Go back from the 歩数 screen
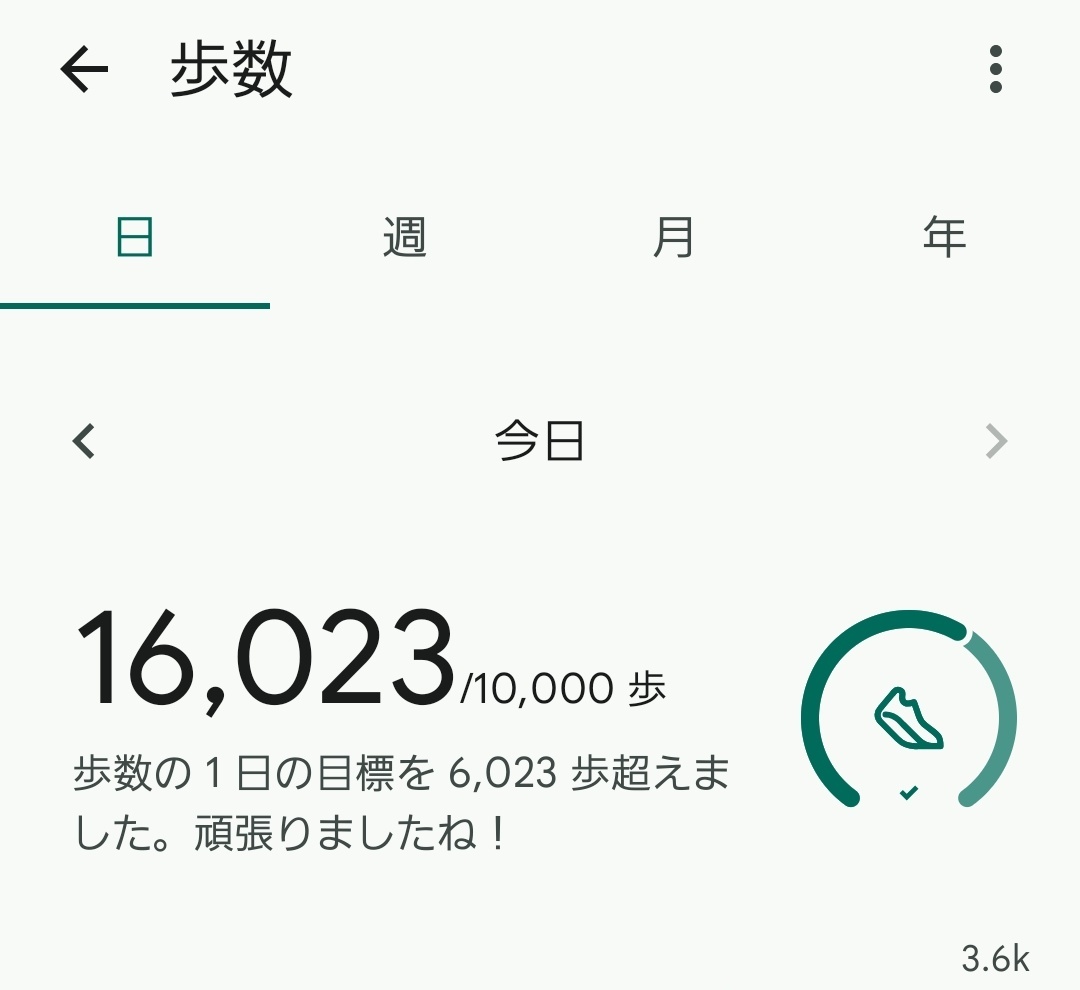The height and width of the screenshot is (990, 1080). (84, 70)
